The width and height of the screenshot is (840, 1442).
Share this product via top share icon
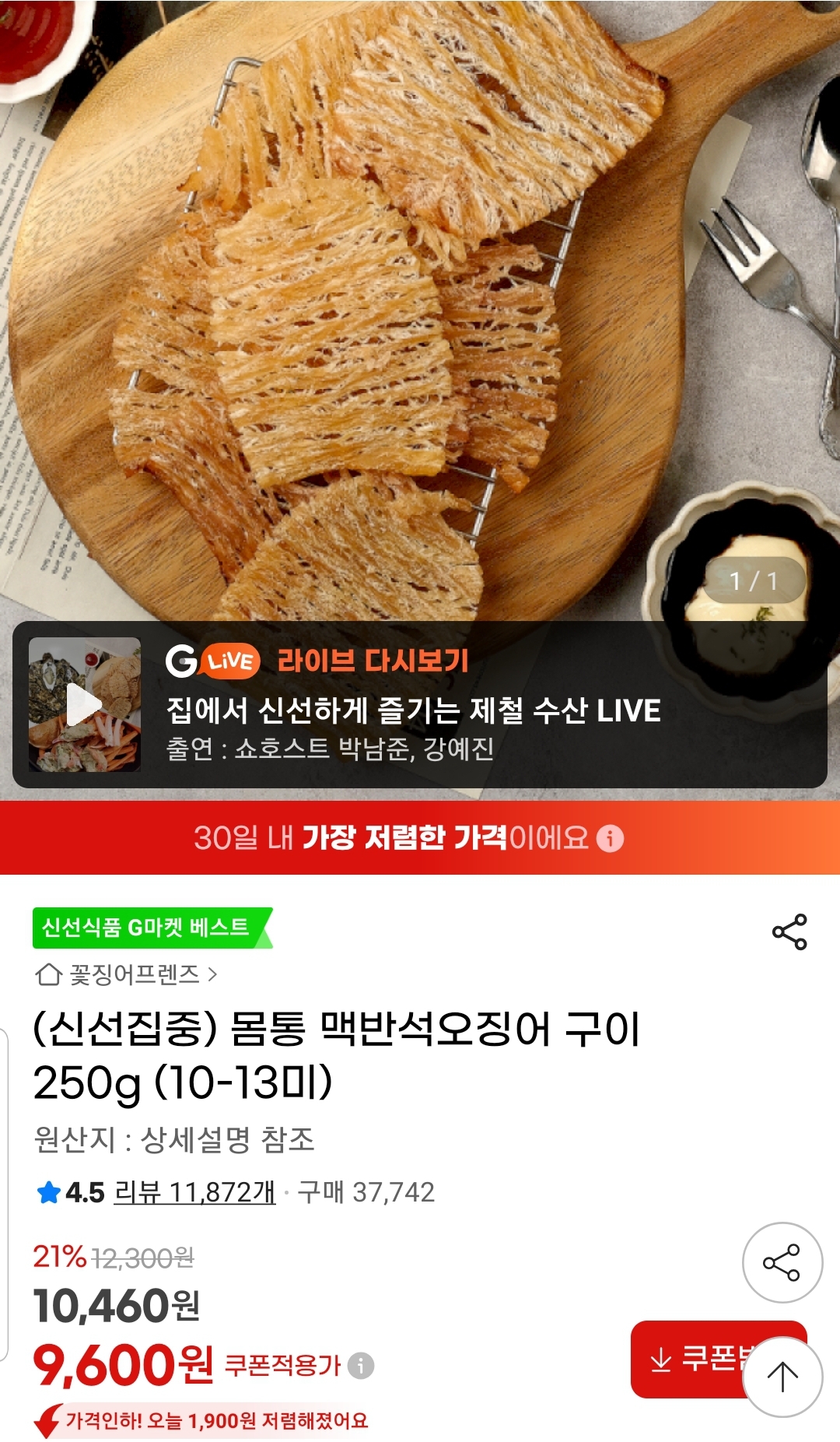tap(789, 932)
